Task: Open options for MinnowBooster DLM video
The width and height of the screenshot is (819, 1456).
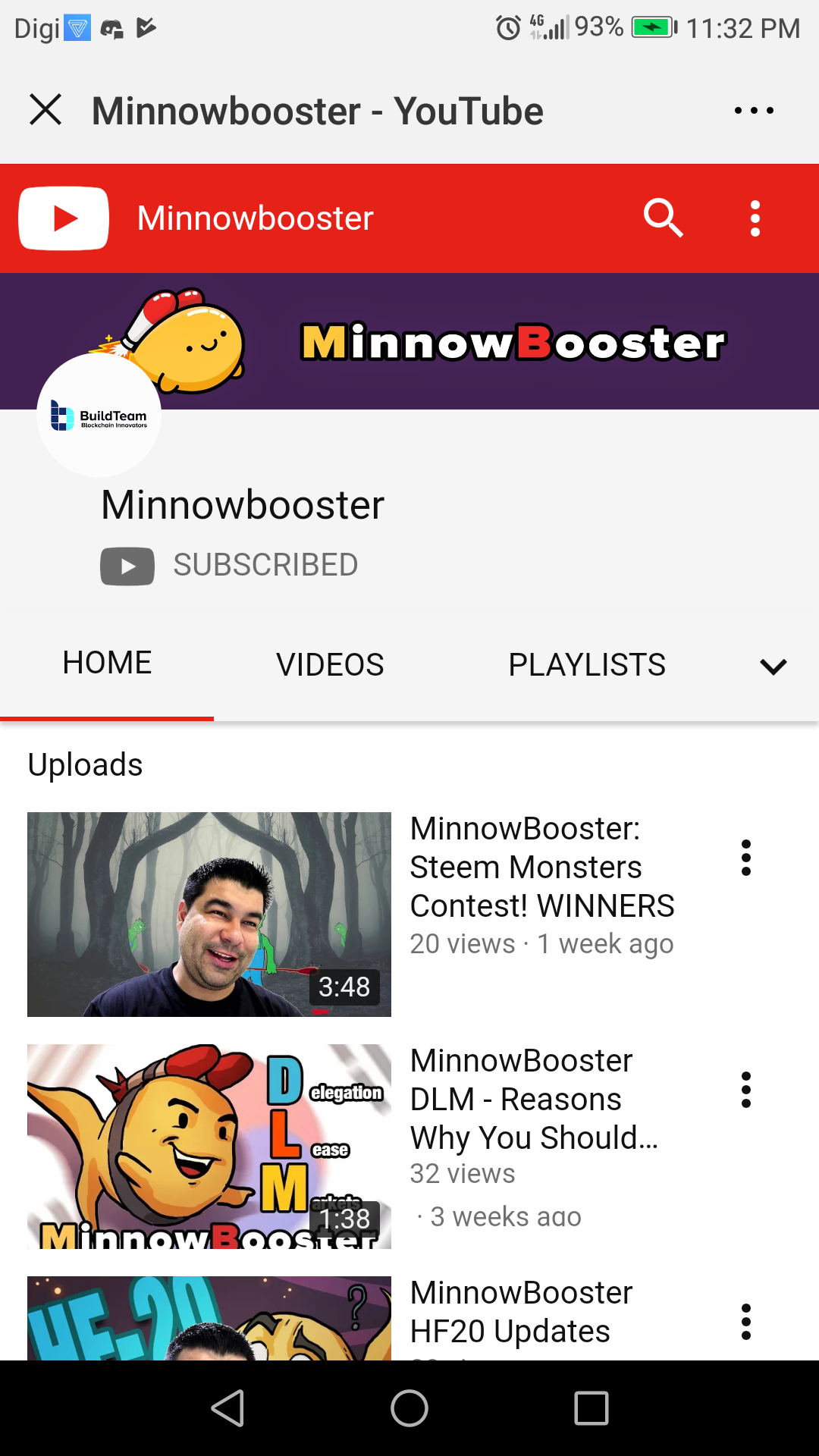Action: click(746, 1090)
